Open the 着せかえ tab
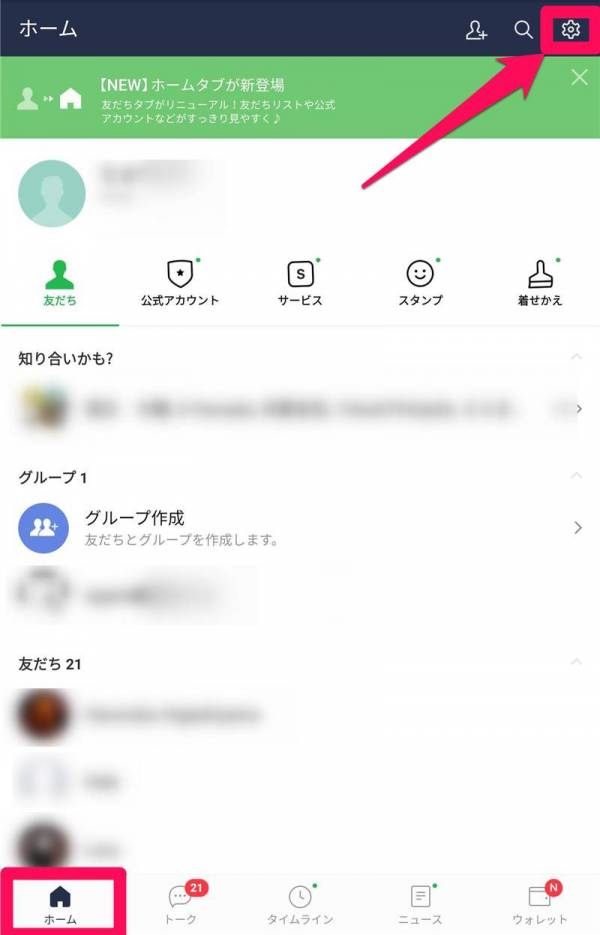This screenshot has width=600, height=935. point(541,283)
